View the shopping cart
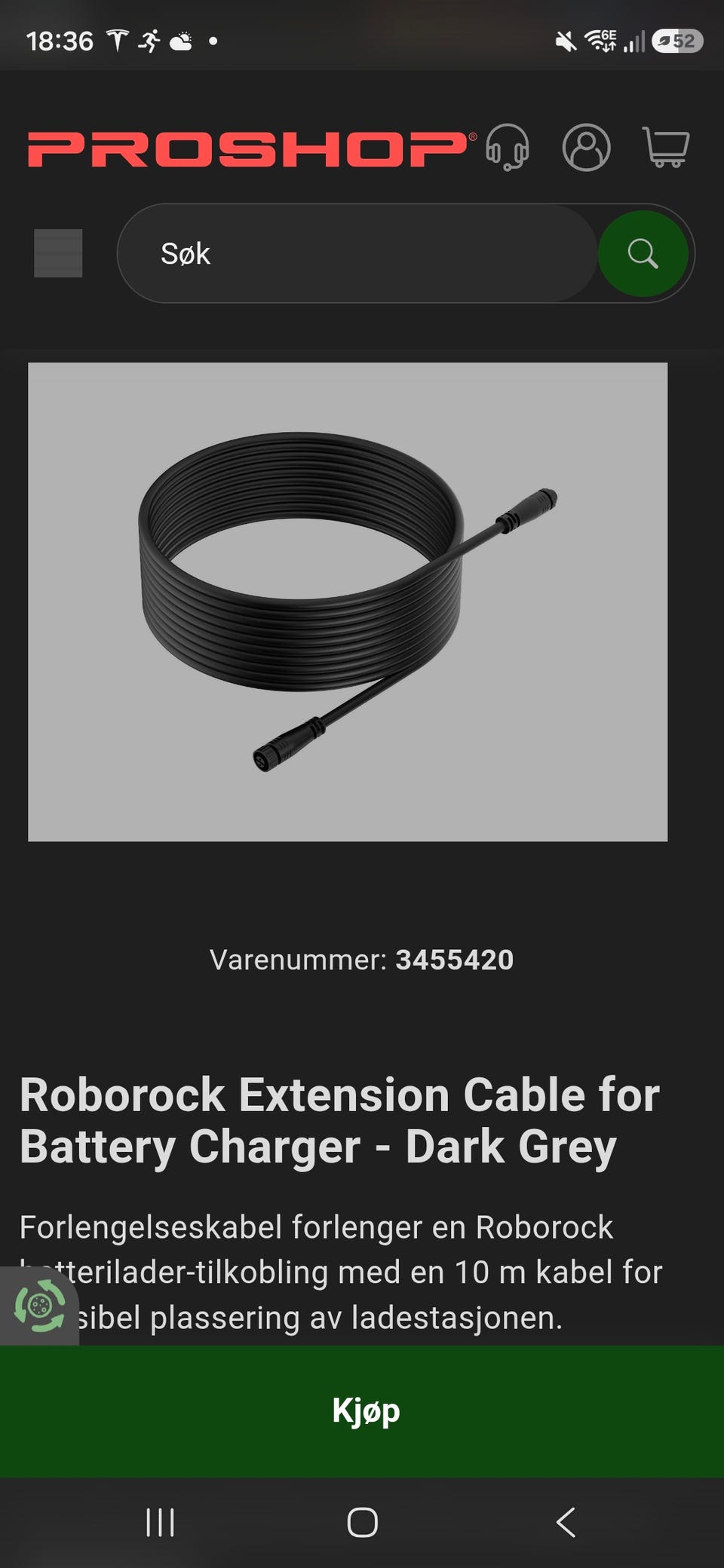724x1568 pixels. pos(666,146)
